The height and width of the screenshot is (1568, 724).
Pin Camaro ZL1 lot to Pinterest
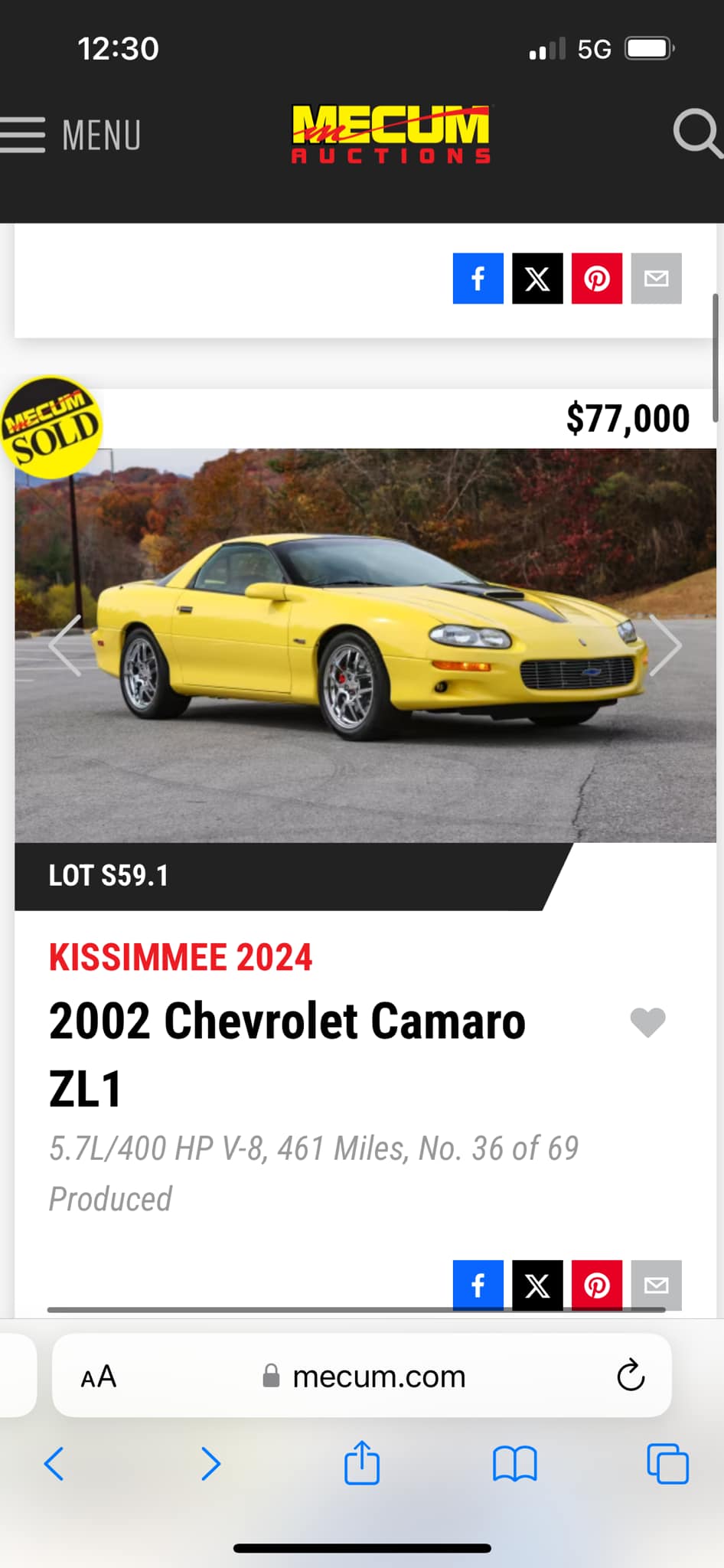[x=597, y=1285]
